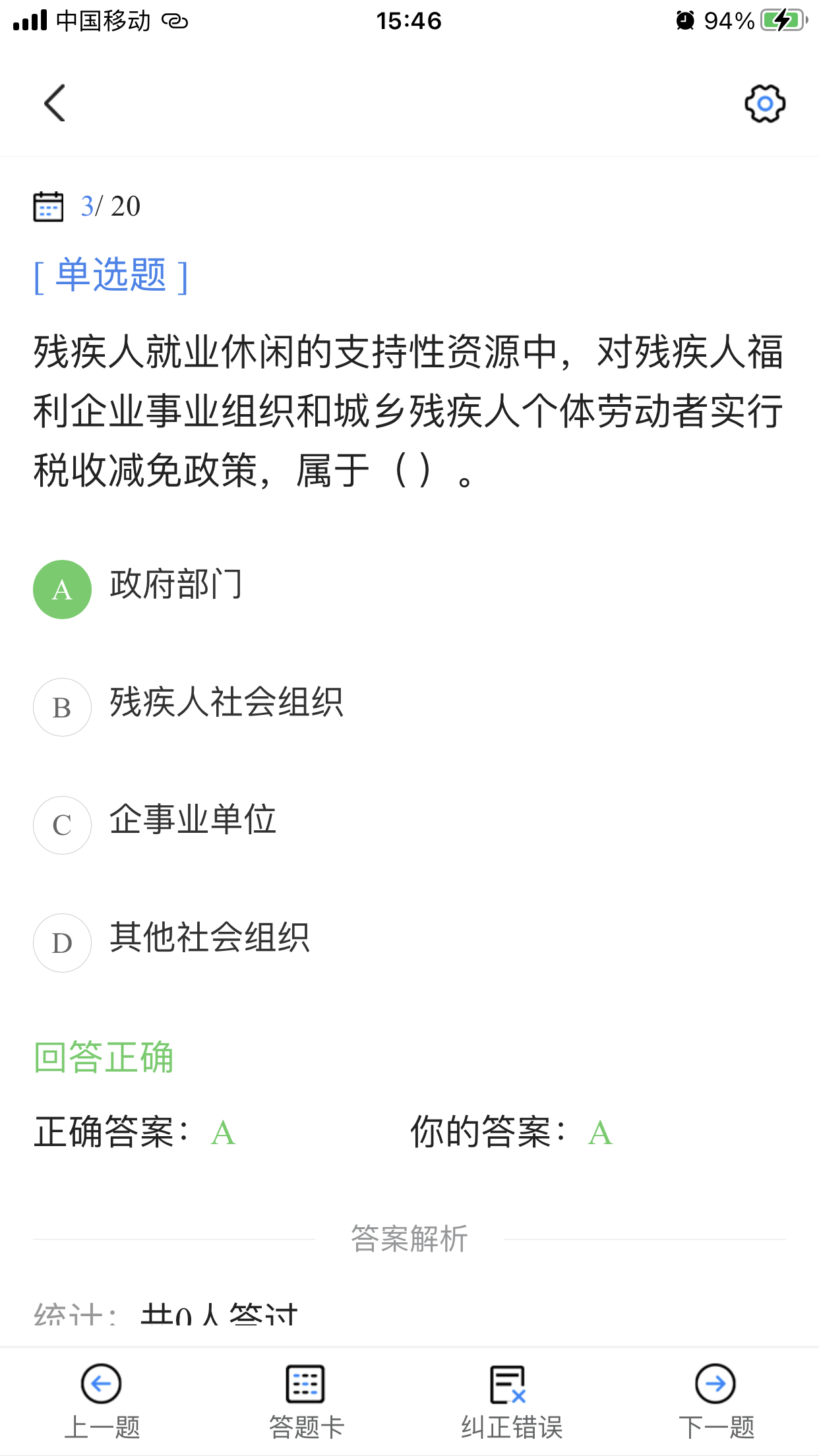Viewport: 819px width, 1456px height.
Task: Tap the alarm clock icon in status bar
Action: (x=684, y=21)
